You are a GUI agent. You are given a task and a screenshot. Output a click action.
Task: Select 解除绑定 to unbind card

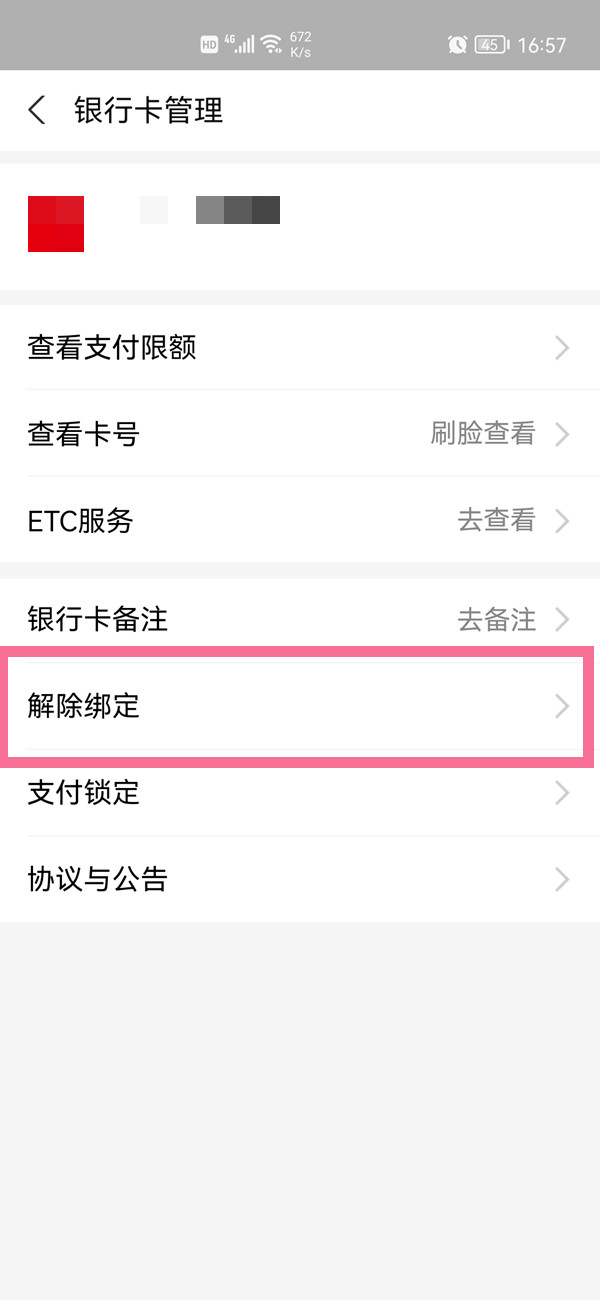coord(298,706)
